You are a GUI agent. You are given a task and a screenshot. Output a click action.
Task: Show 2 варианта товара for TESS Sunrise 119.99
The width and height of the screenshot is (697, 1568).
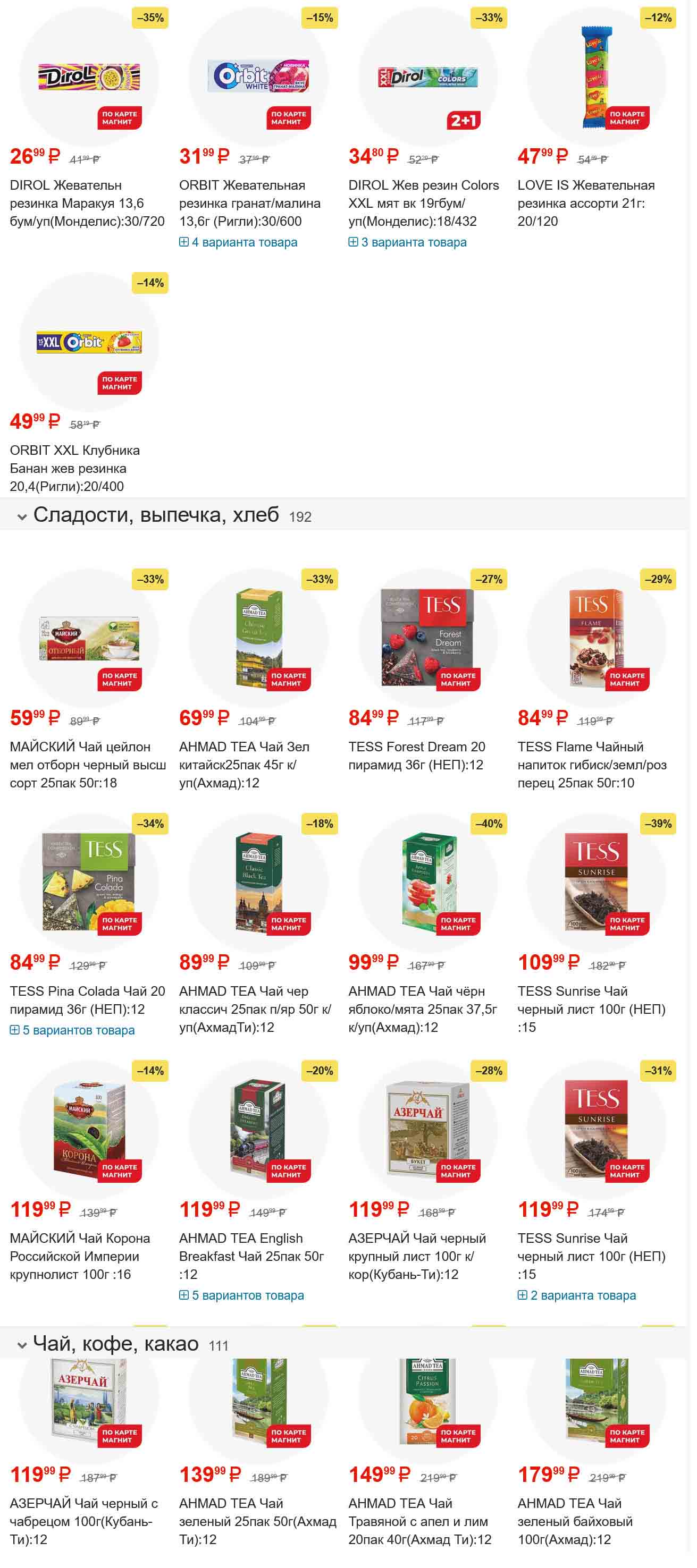[577, 1296]
